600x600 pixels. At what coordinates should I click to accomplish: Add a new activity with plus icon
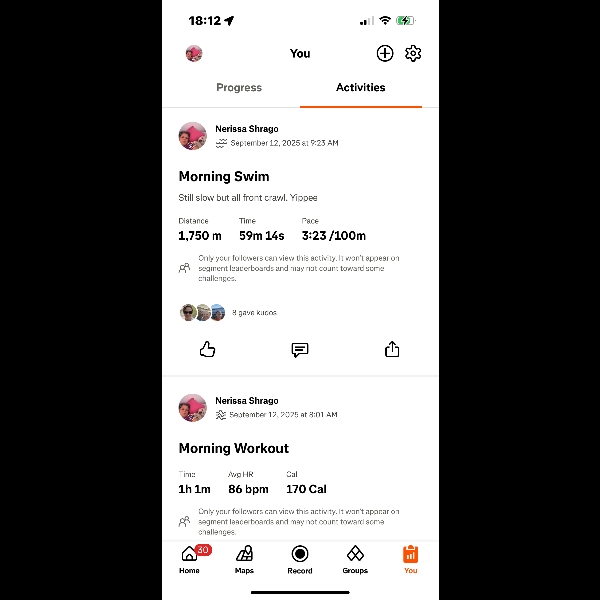(x=385, y=54)
